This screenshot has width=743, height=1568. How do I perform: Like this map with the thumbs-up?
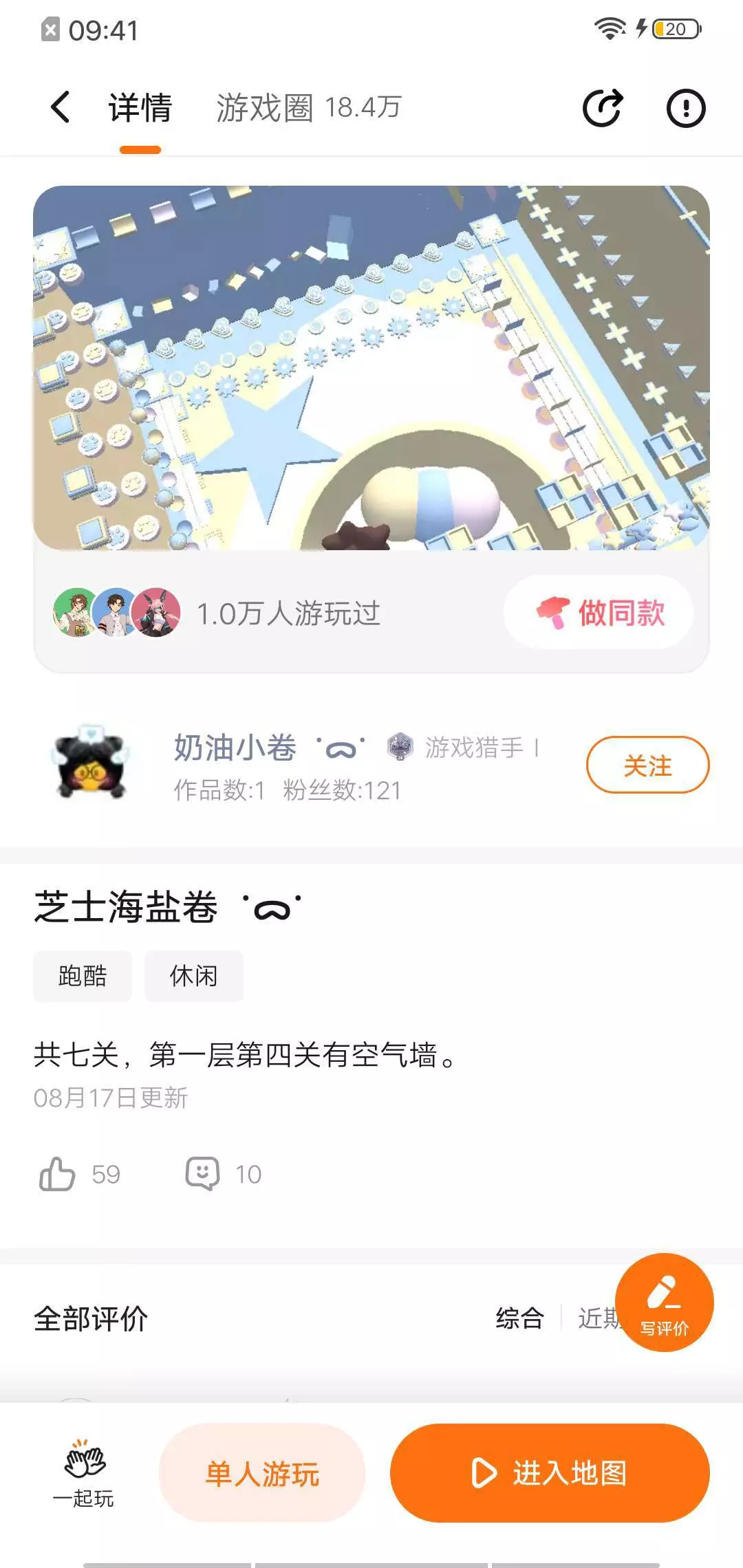click(x=57, y=1173)
